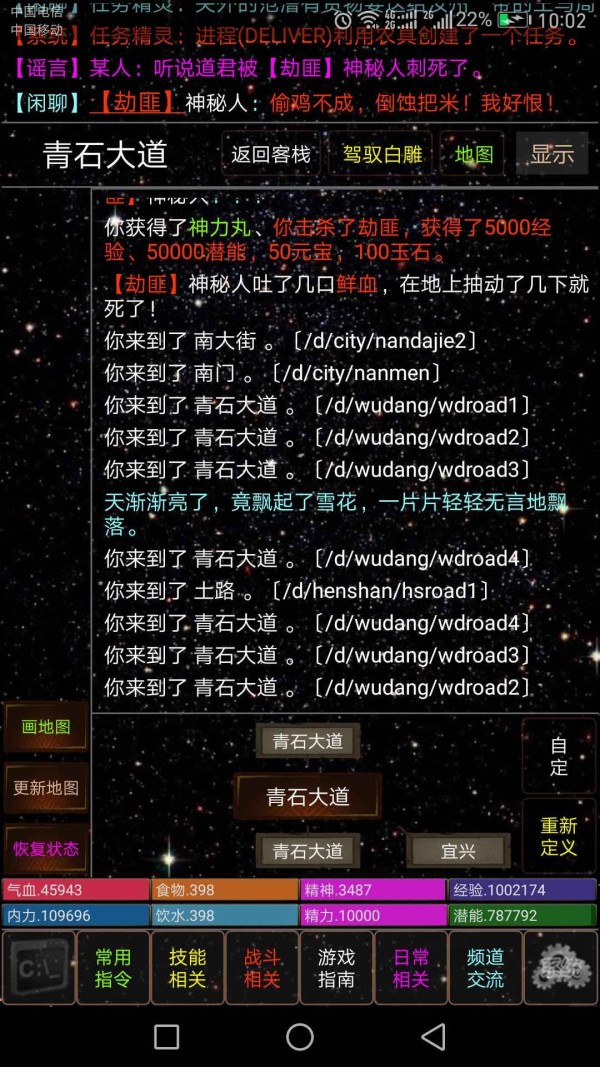Tap the 显示 button
The image size is (600, 1067).
coord(552,154)
